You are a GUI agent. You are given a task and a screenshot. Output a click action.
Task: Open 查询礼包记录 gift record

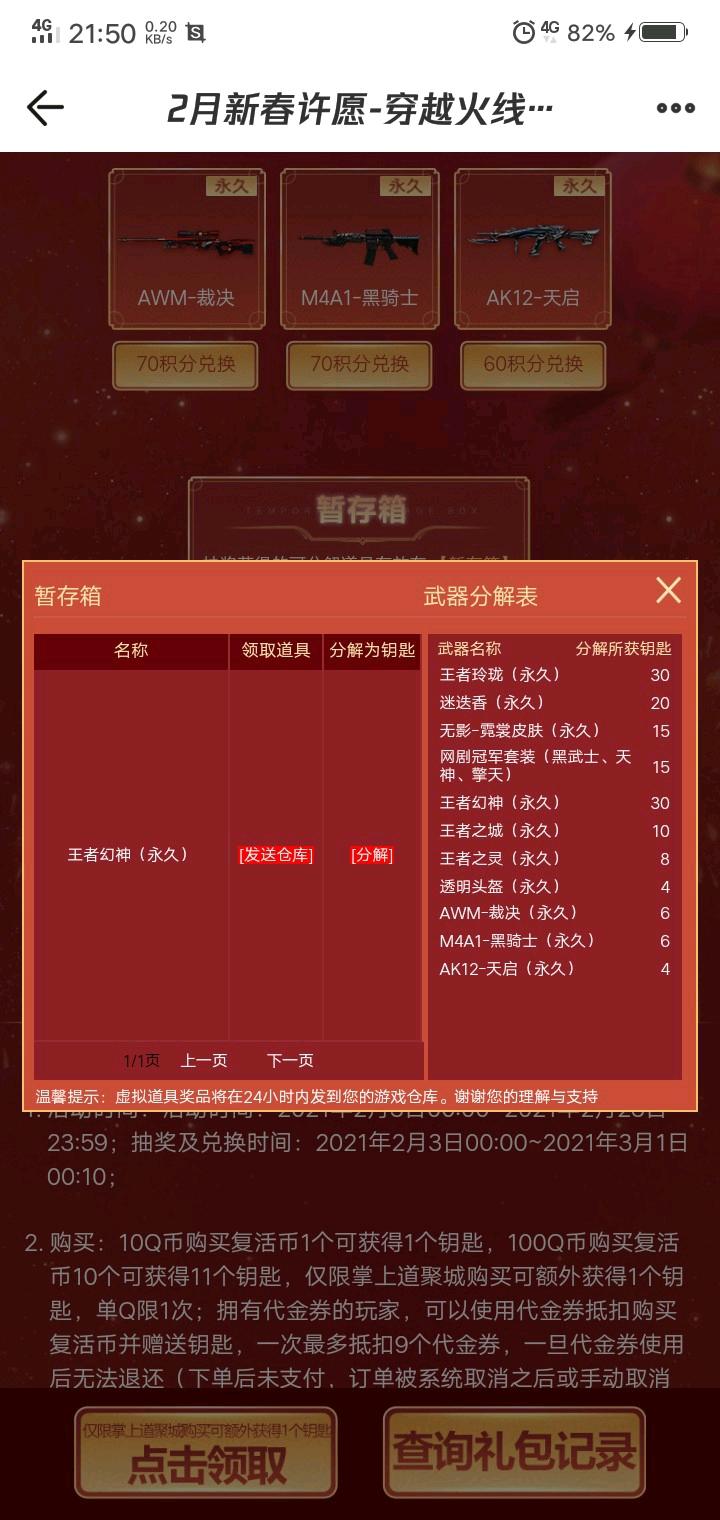click(514, 1453)
